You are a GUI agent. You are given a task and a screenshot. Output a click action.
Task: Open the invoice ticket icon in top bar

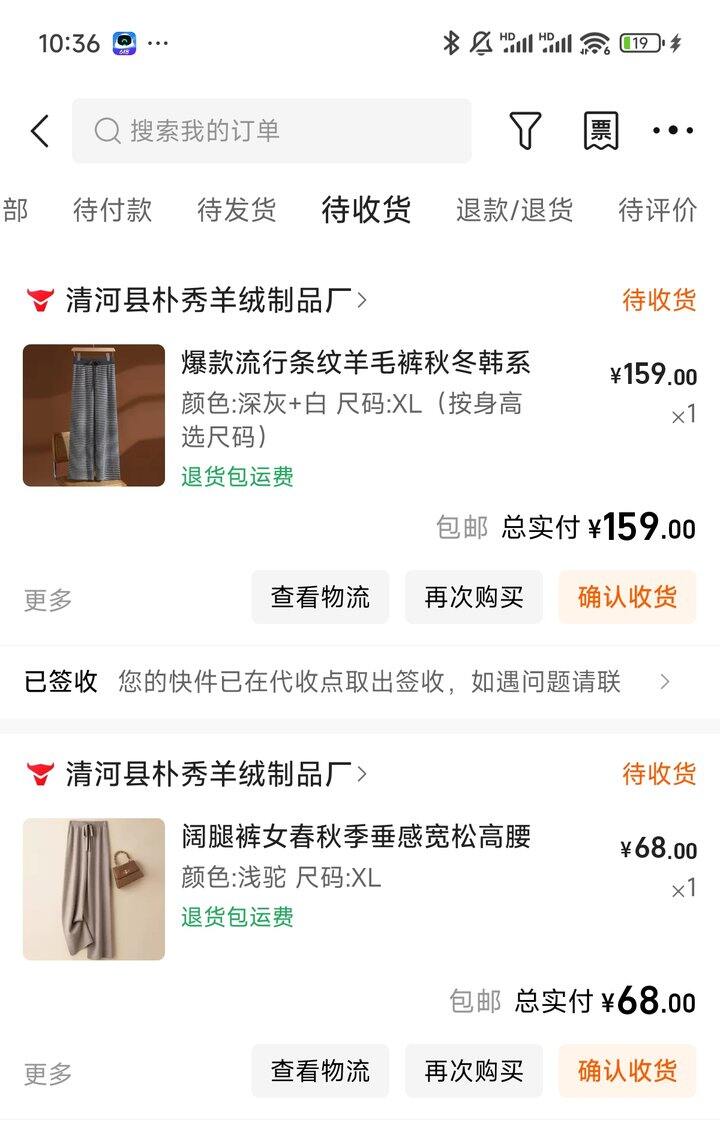coord(600,130)
